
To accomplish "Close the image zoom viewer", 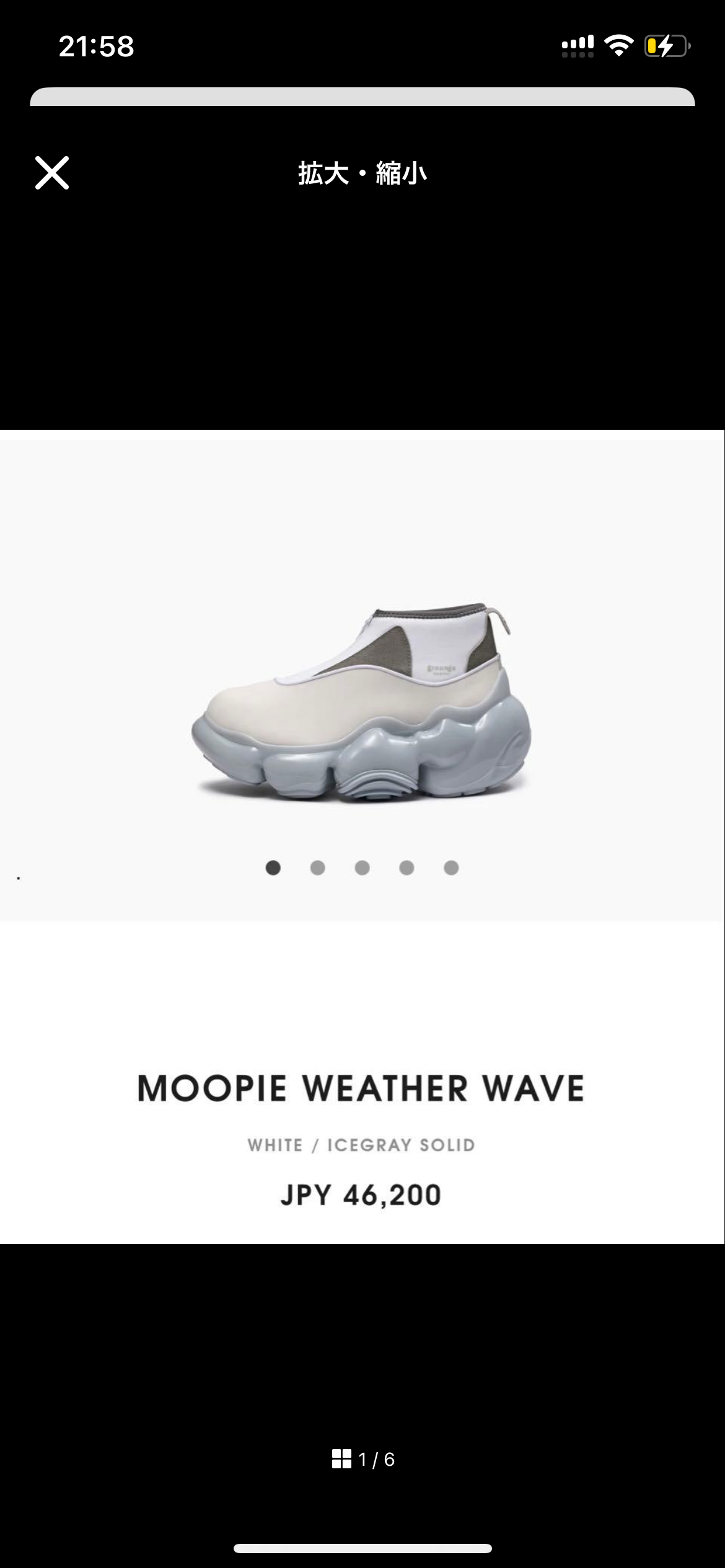I will (x=53, y=173).
